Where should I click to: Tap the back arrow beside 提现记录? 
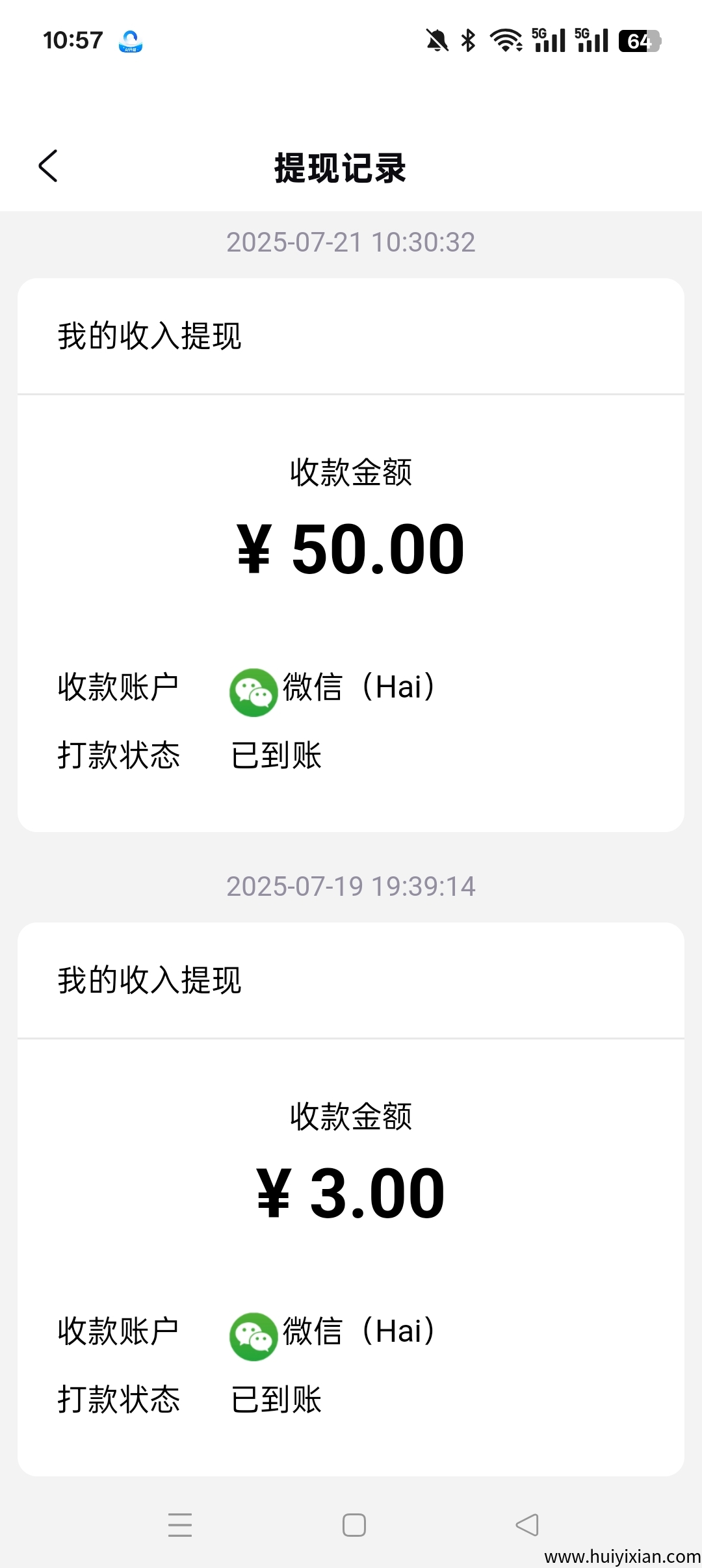click(48, 166)
